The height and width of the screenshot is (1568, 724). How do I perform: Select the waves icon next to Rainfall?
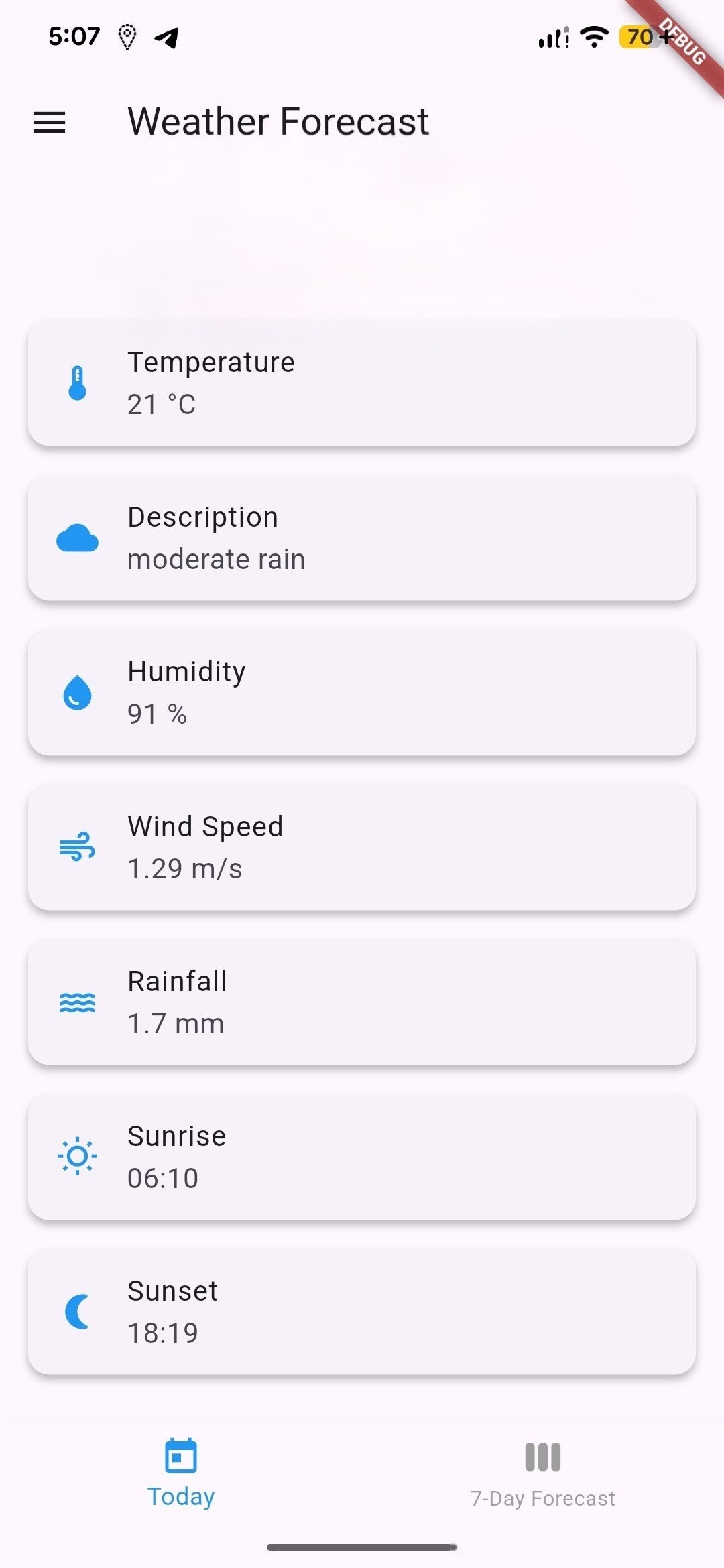click(77, 1002)
